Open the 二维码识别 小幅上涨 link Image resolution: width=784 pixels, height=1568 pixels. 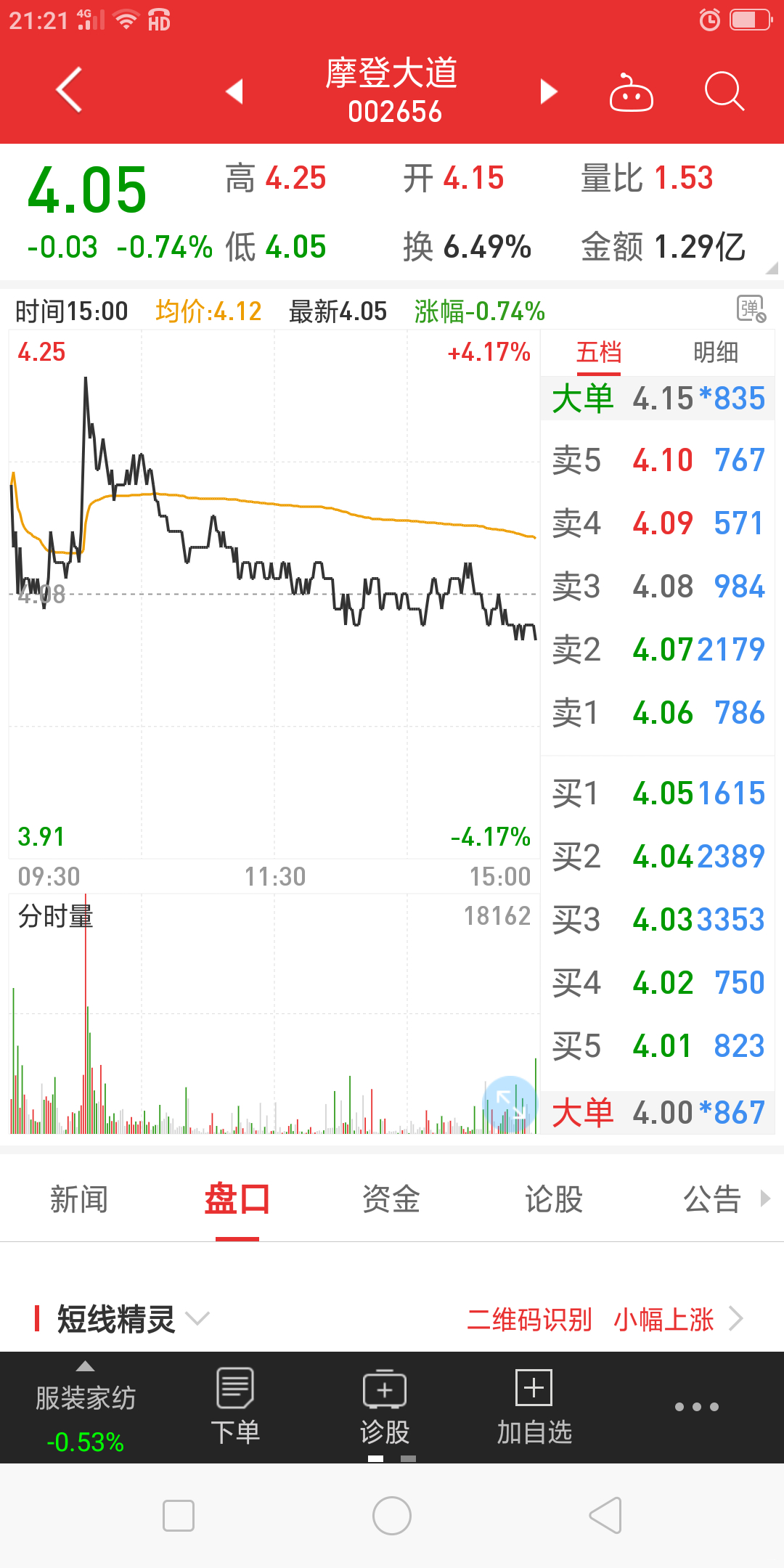pyautogui.click(x=605, y=1319)
